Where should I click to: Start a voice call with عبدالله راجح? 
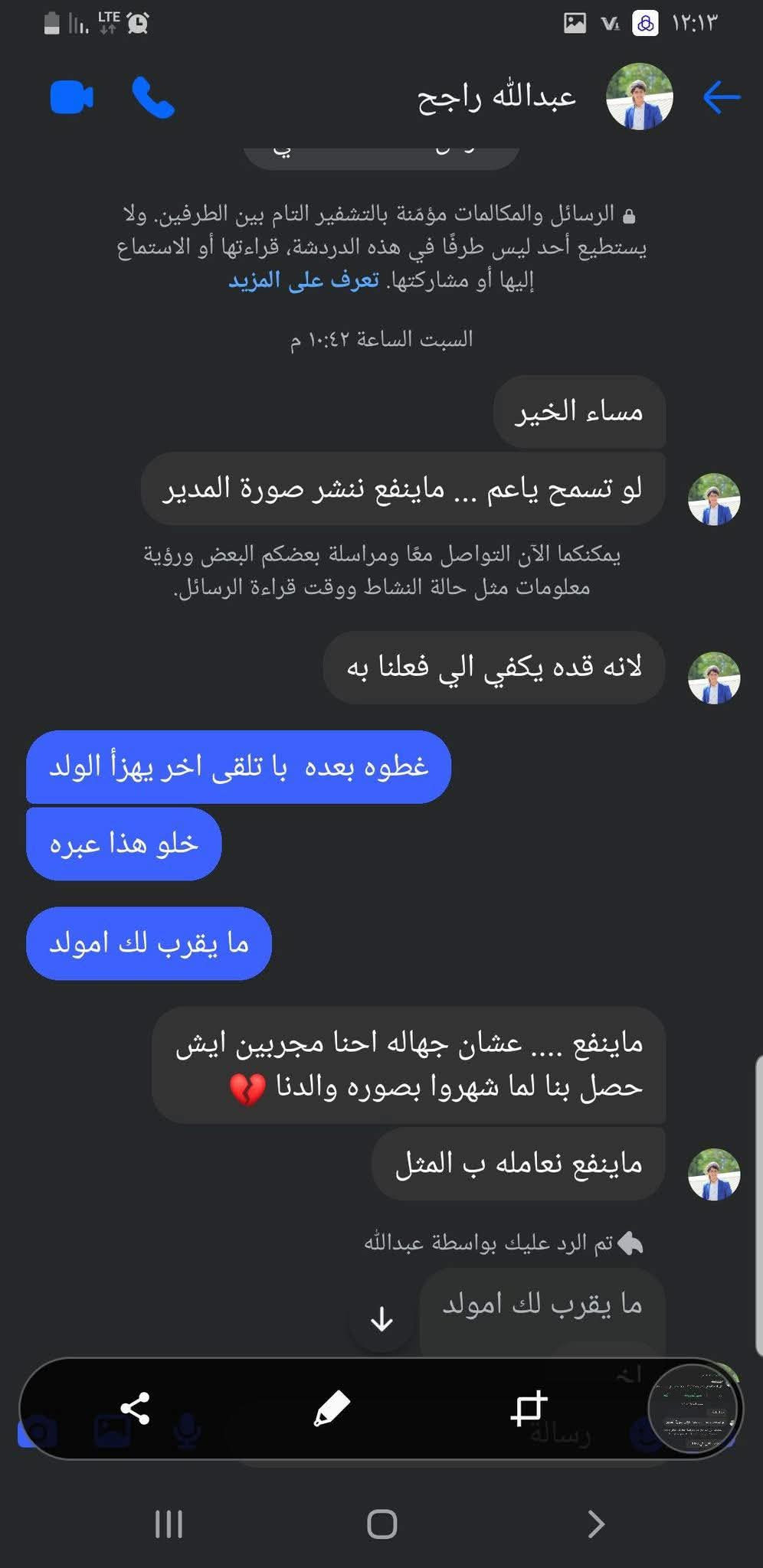point(153,97)
